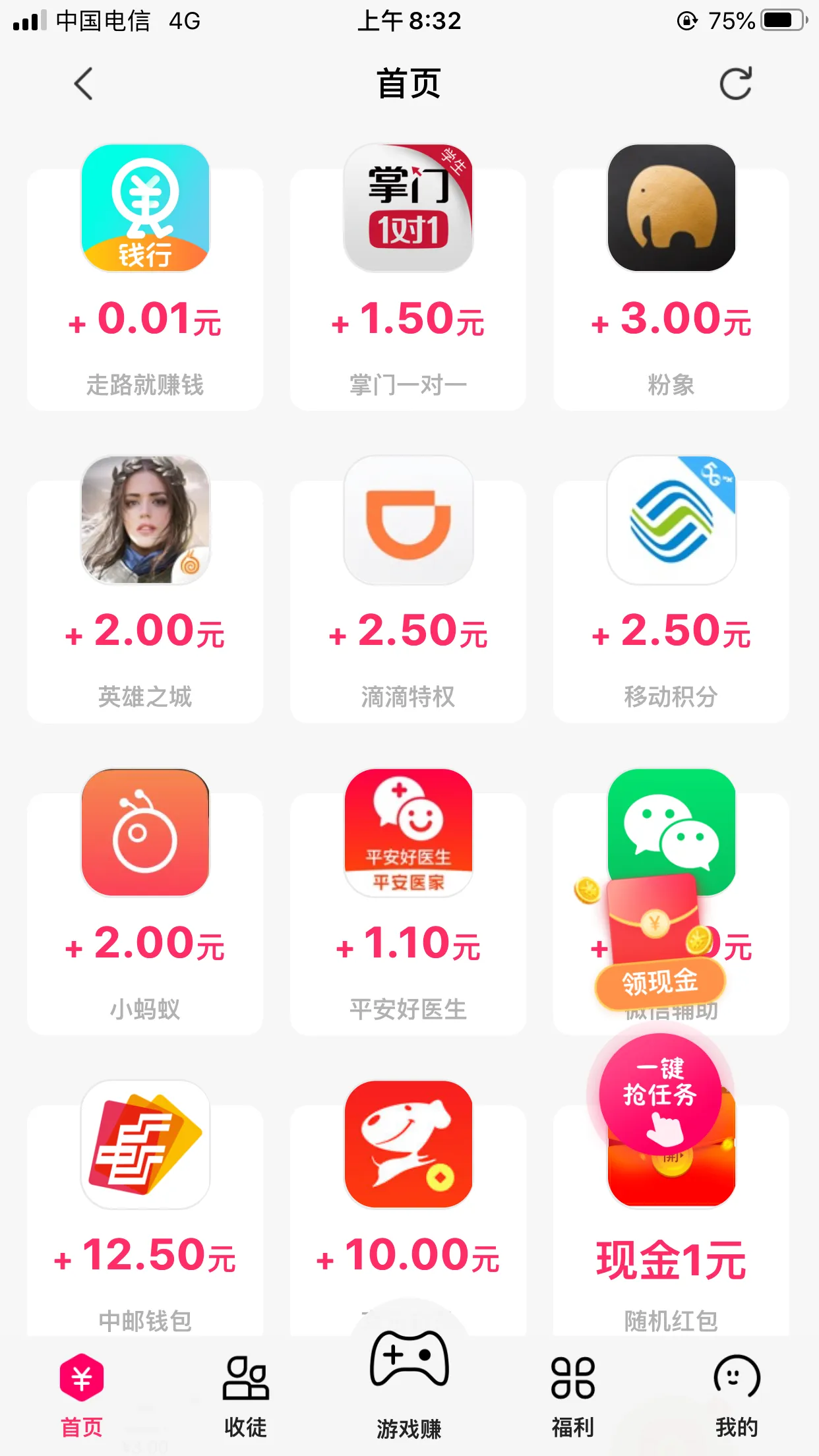This screenshot has width=819, height=1456.
Task: Open the 中邮钱包 wallet app icon
Action: pyautogui.click(x=145, y=1145)
